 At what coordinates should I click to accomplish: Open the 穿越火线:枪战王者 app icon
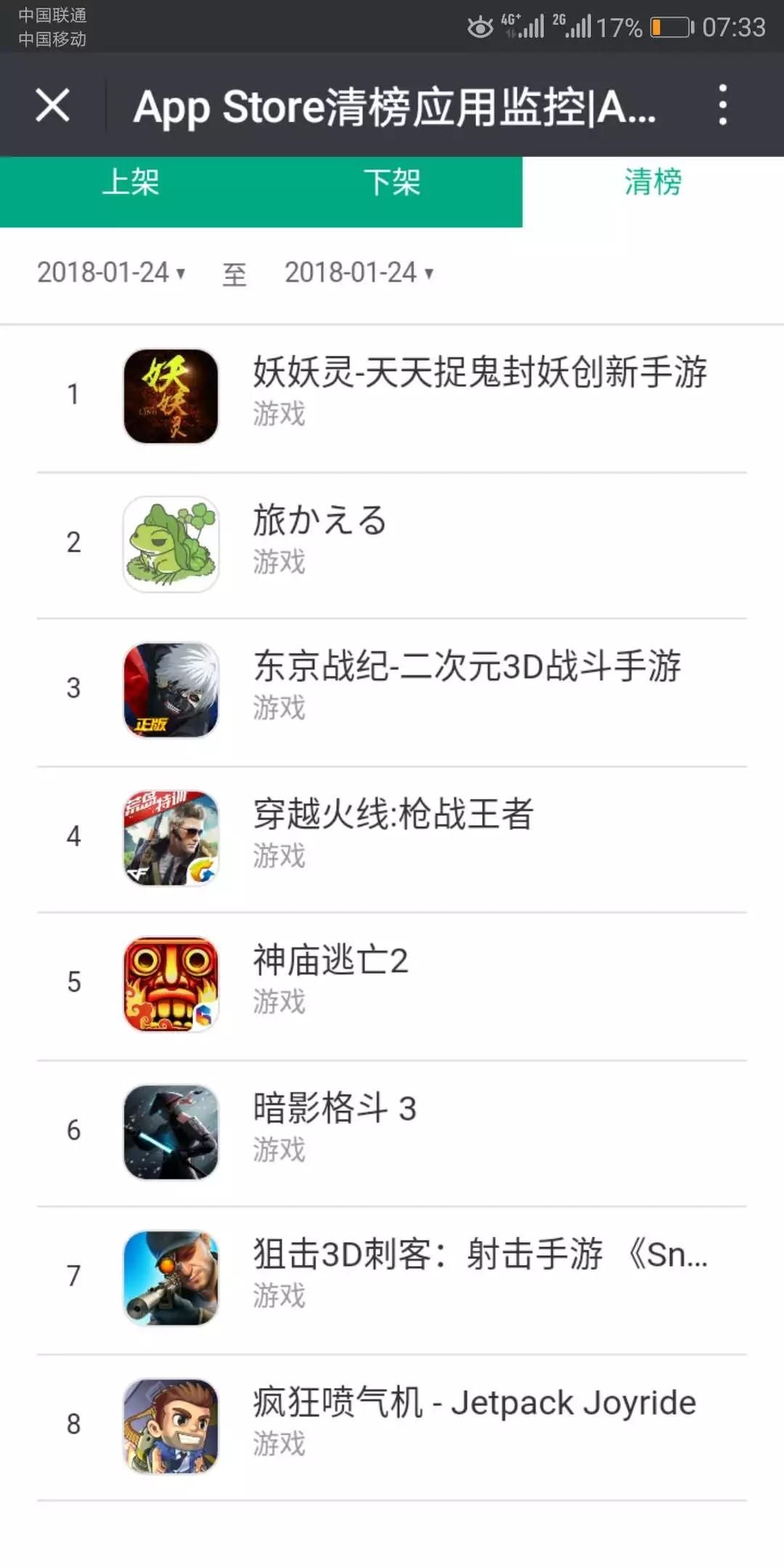coord(172,835)
